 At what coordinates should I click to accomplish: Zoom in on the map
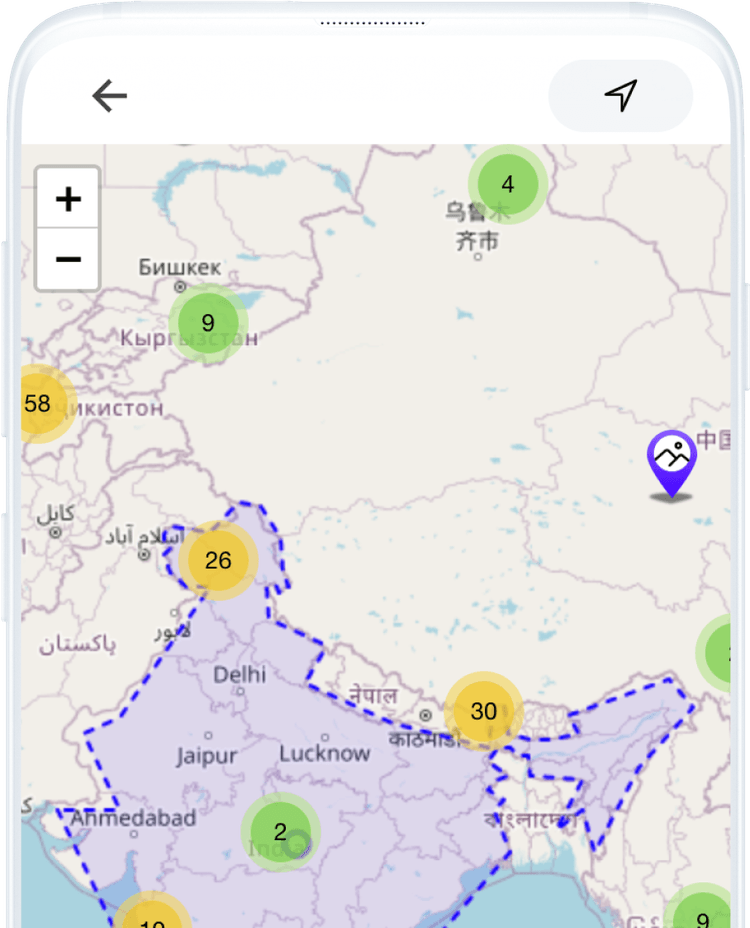coord(68,199)
